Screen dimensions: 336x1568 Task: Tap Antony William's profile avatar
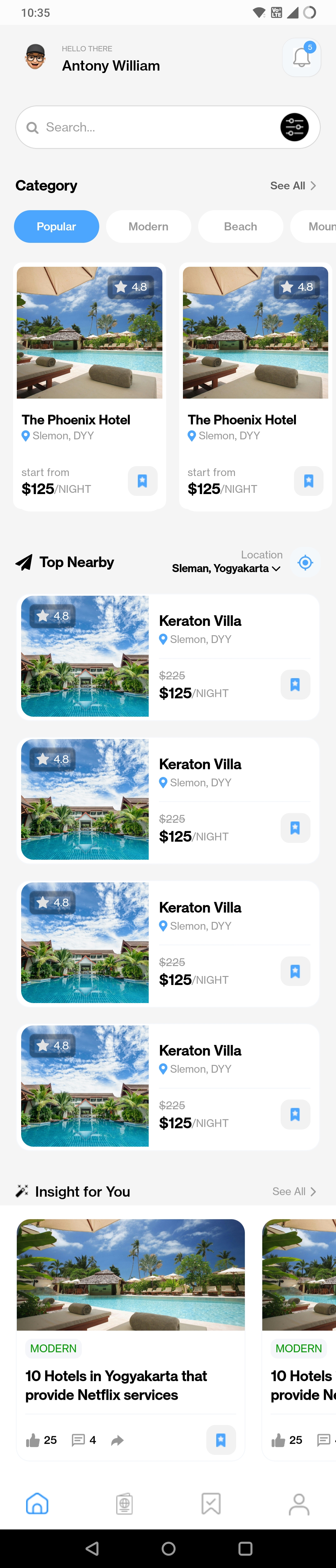pyautogui.click(x=35, y=58)
